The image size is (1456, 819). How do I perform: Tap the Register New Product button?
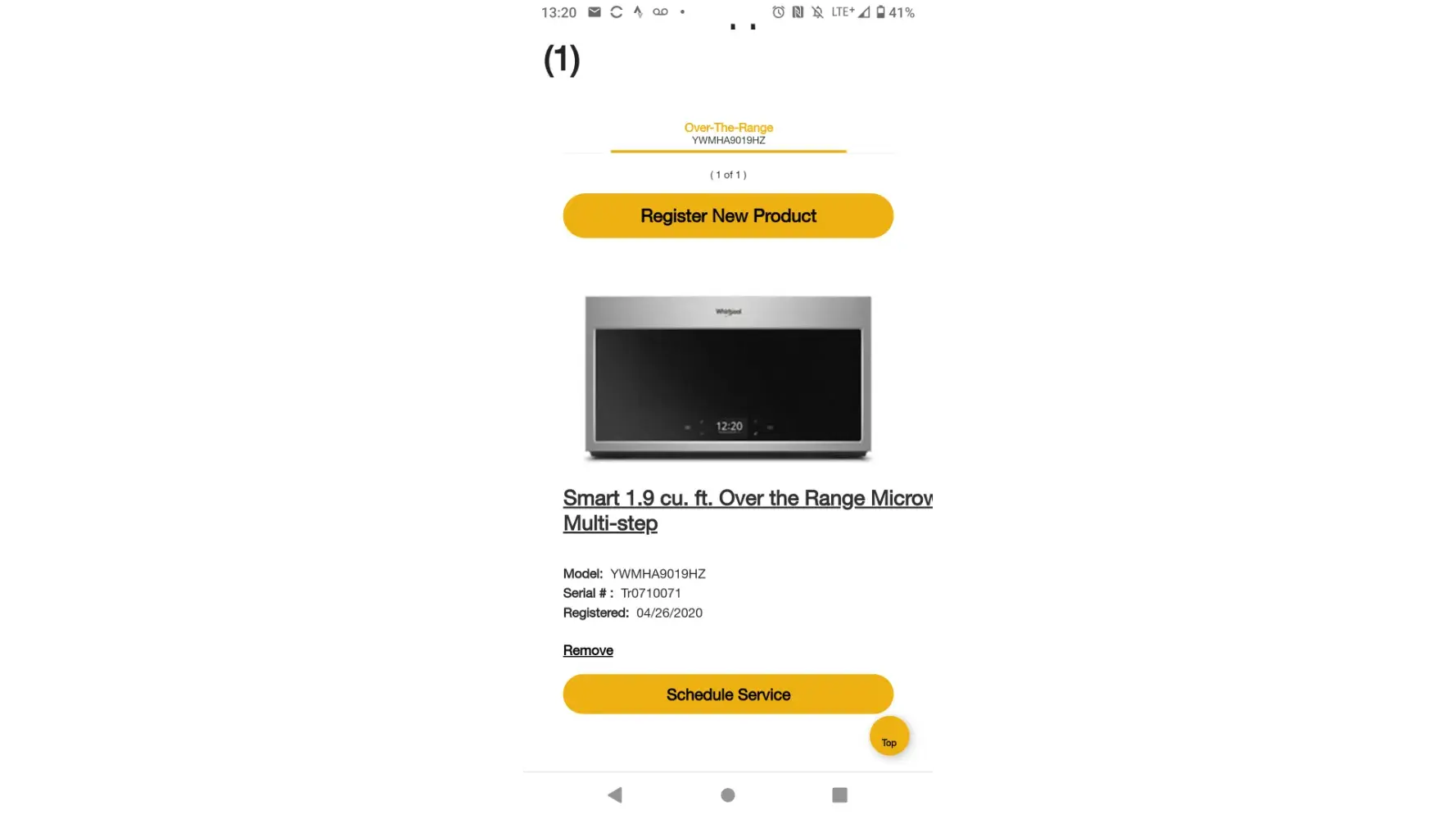point(728,215)
